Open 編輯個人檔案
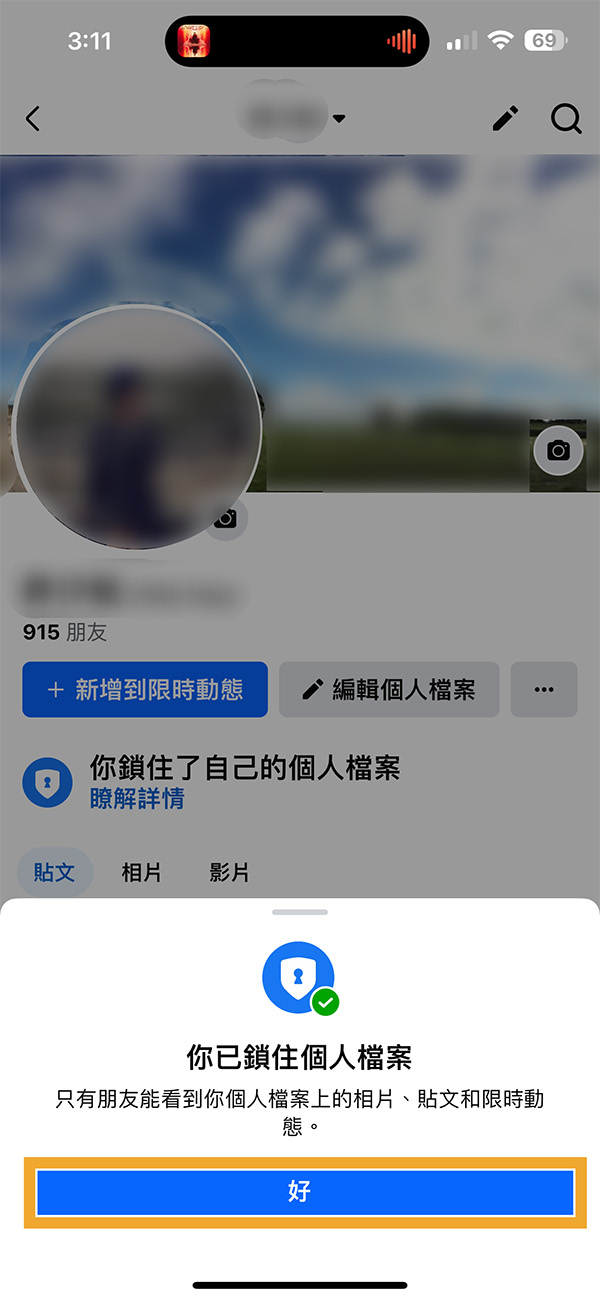The width and height of the screenshot is (600, 1300). click(389, 689)
